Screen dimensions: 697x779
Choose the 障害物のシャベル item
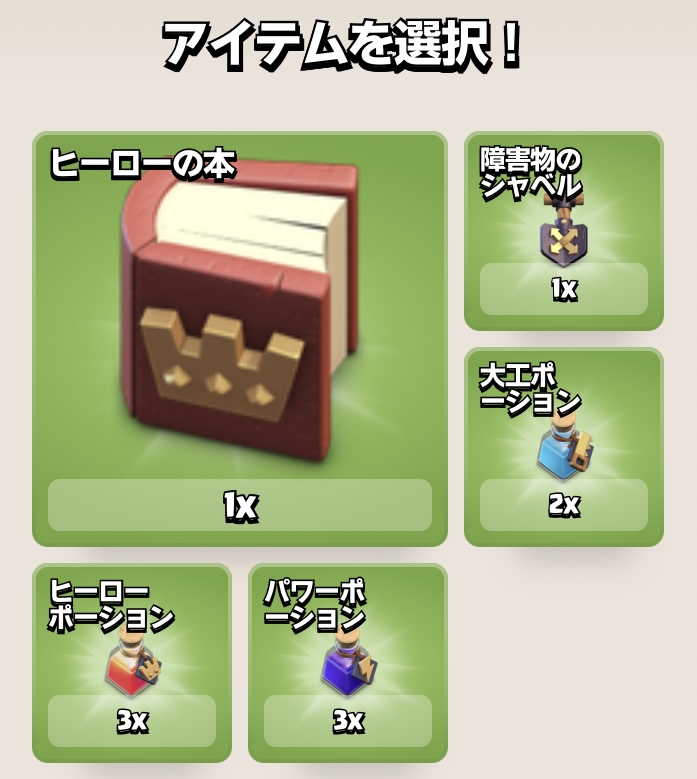pyautogui.click(x=564, y=232)
